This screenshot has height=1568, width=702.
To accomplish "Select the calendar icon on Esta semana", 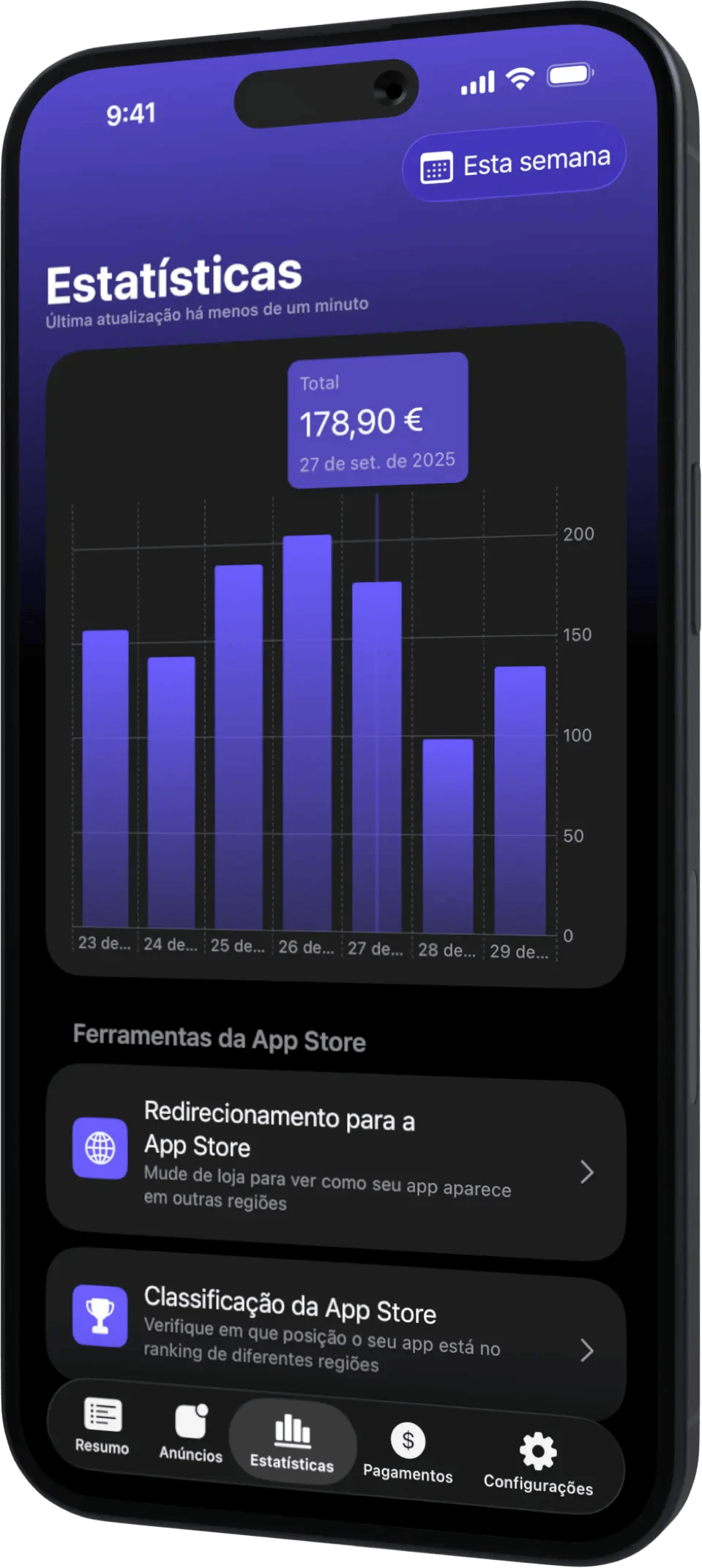I will point(438,166).
